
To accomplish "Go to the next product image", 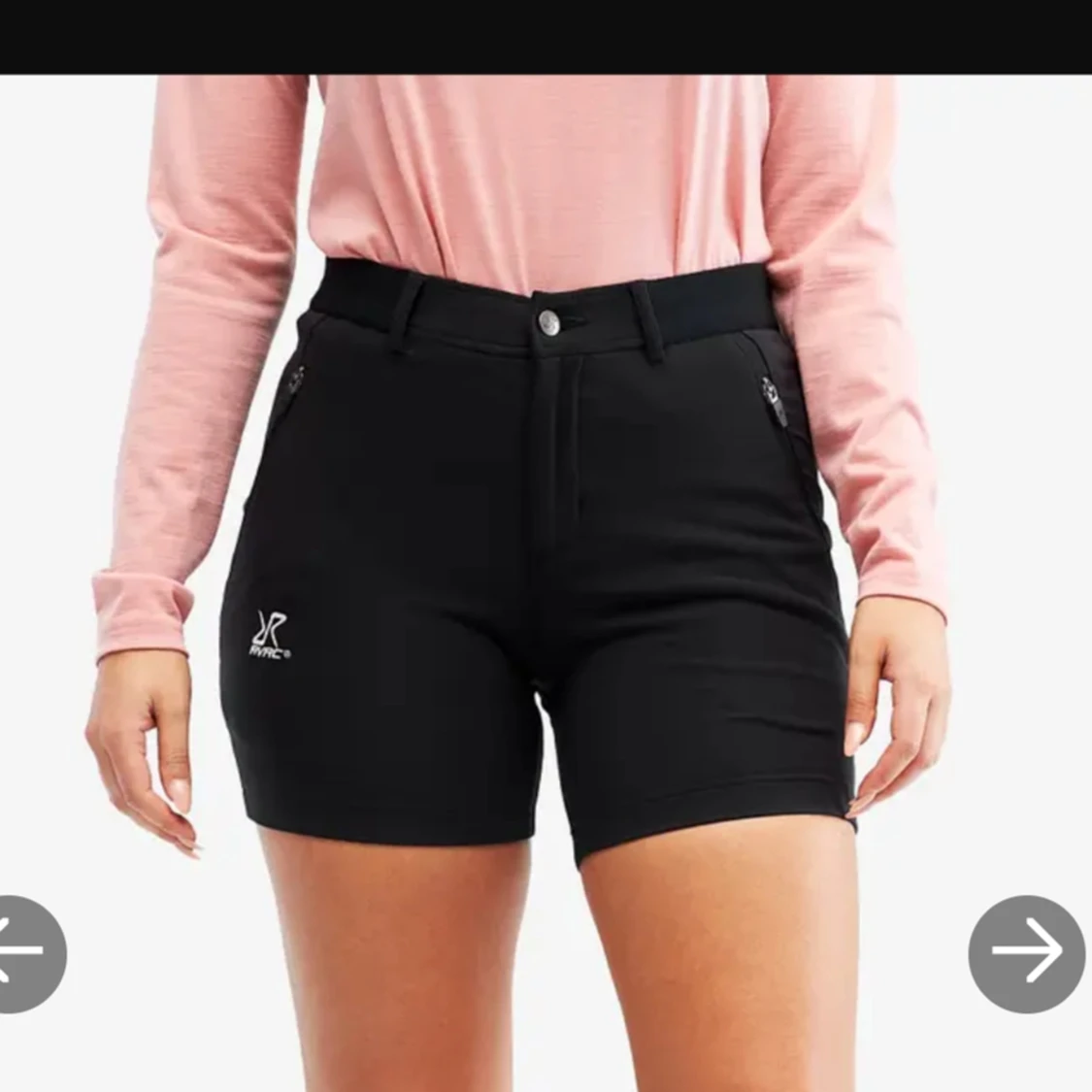I will tap(1026, 953).
